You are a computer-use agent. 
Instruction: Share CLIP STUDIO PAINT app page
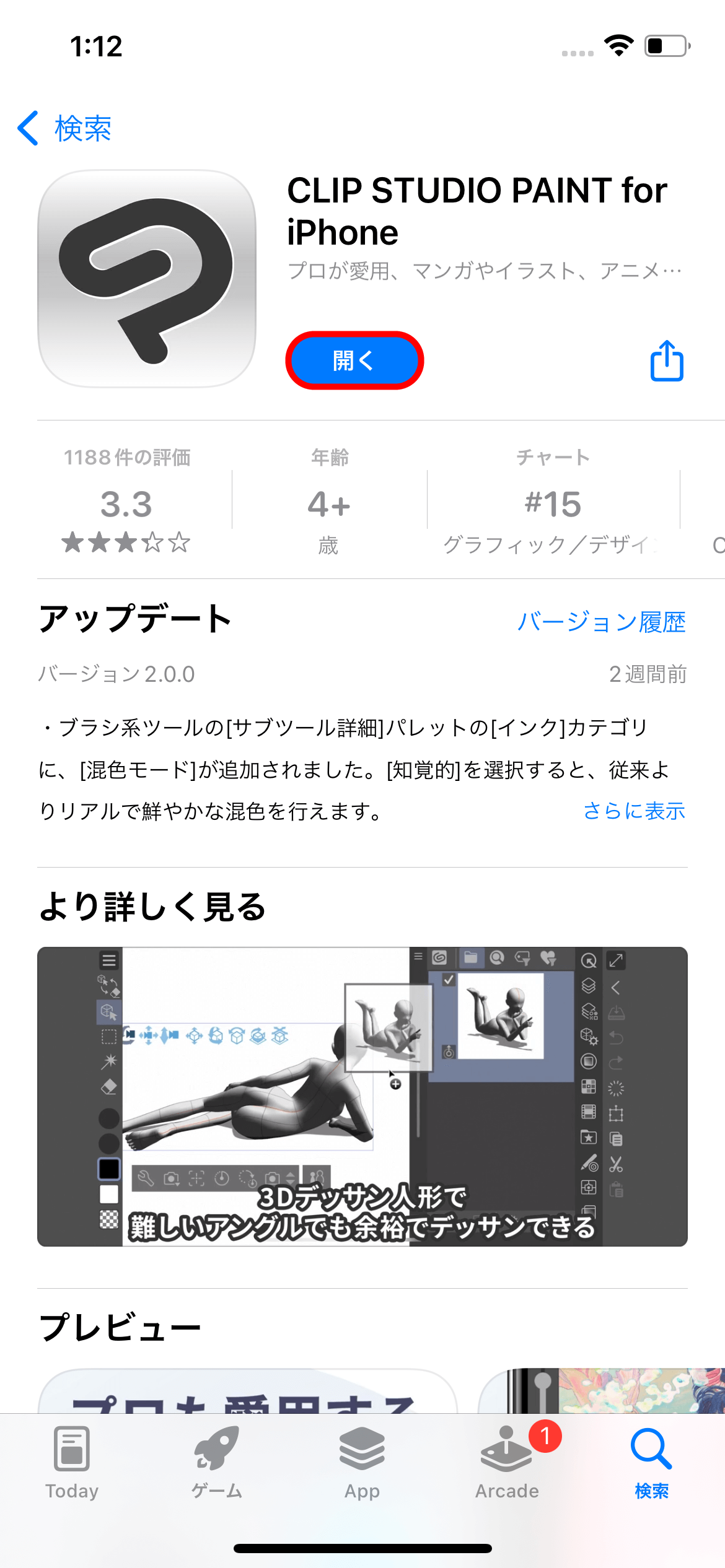(x=667, y=360)
